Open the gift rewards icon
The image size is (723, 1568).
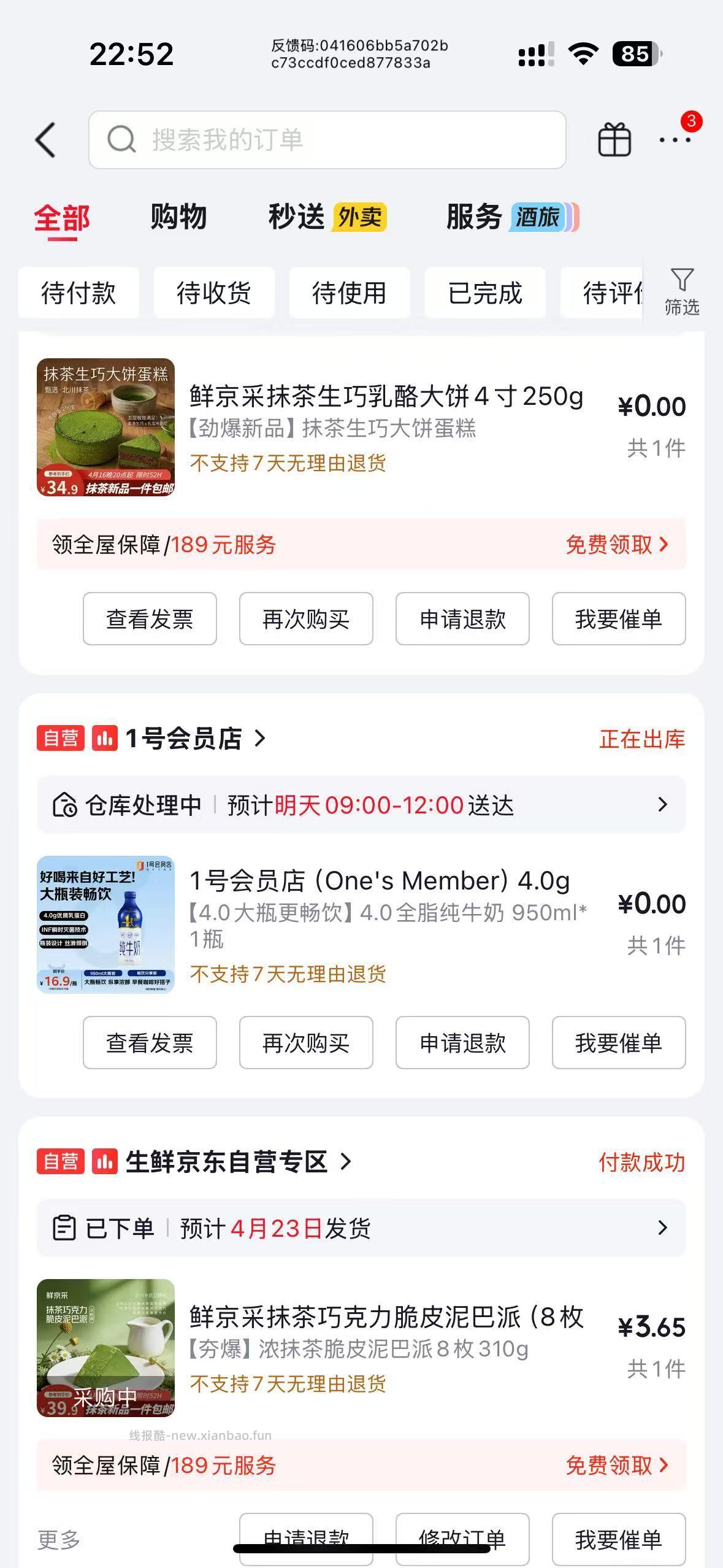click(x=615, y=139)
